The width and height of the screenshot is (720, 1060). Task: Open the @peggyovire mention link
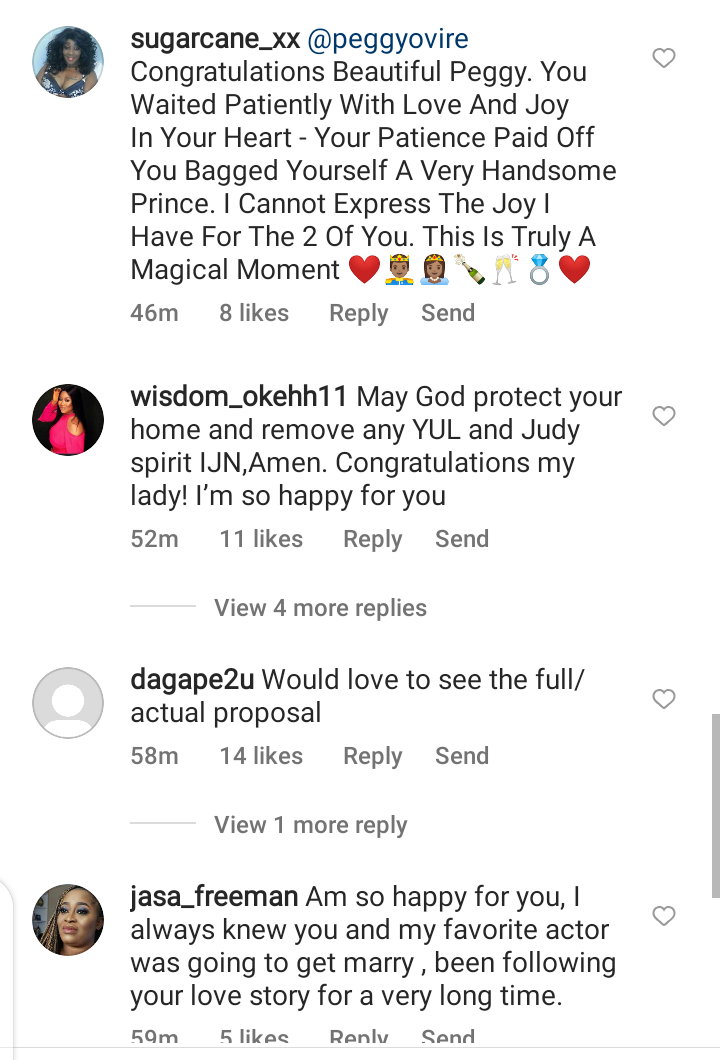(x=389, y=40)
